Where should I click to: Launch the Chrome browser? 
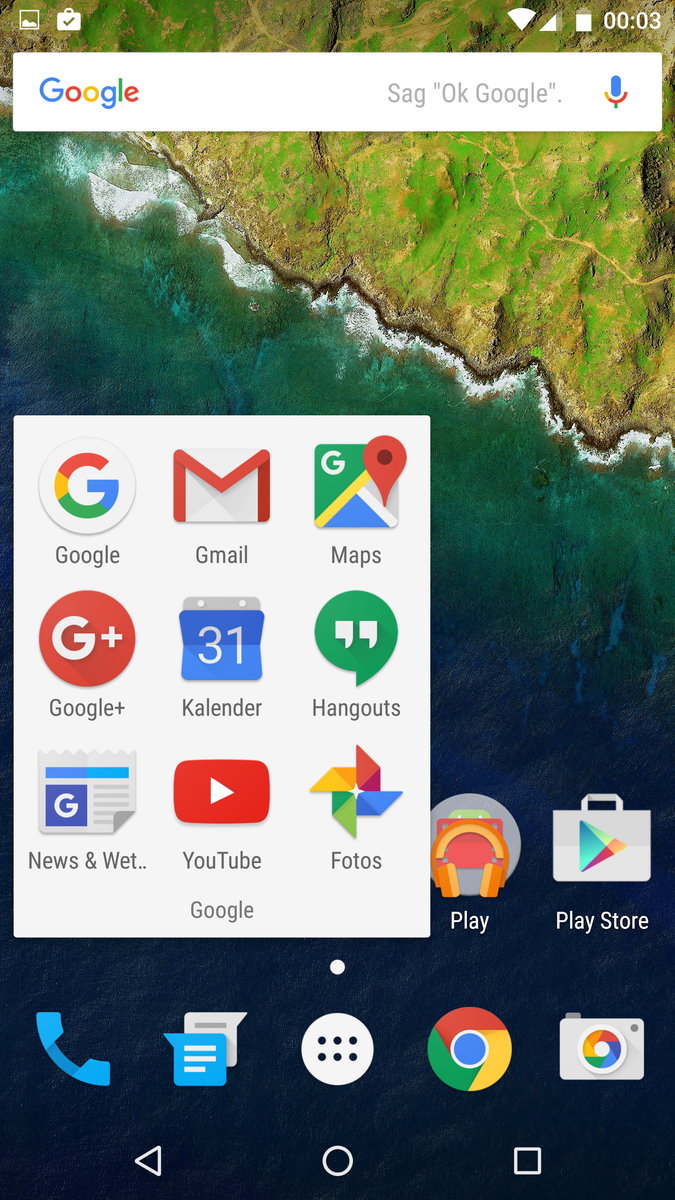(x=469, y=1049)
